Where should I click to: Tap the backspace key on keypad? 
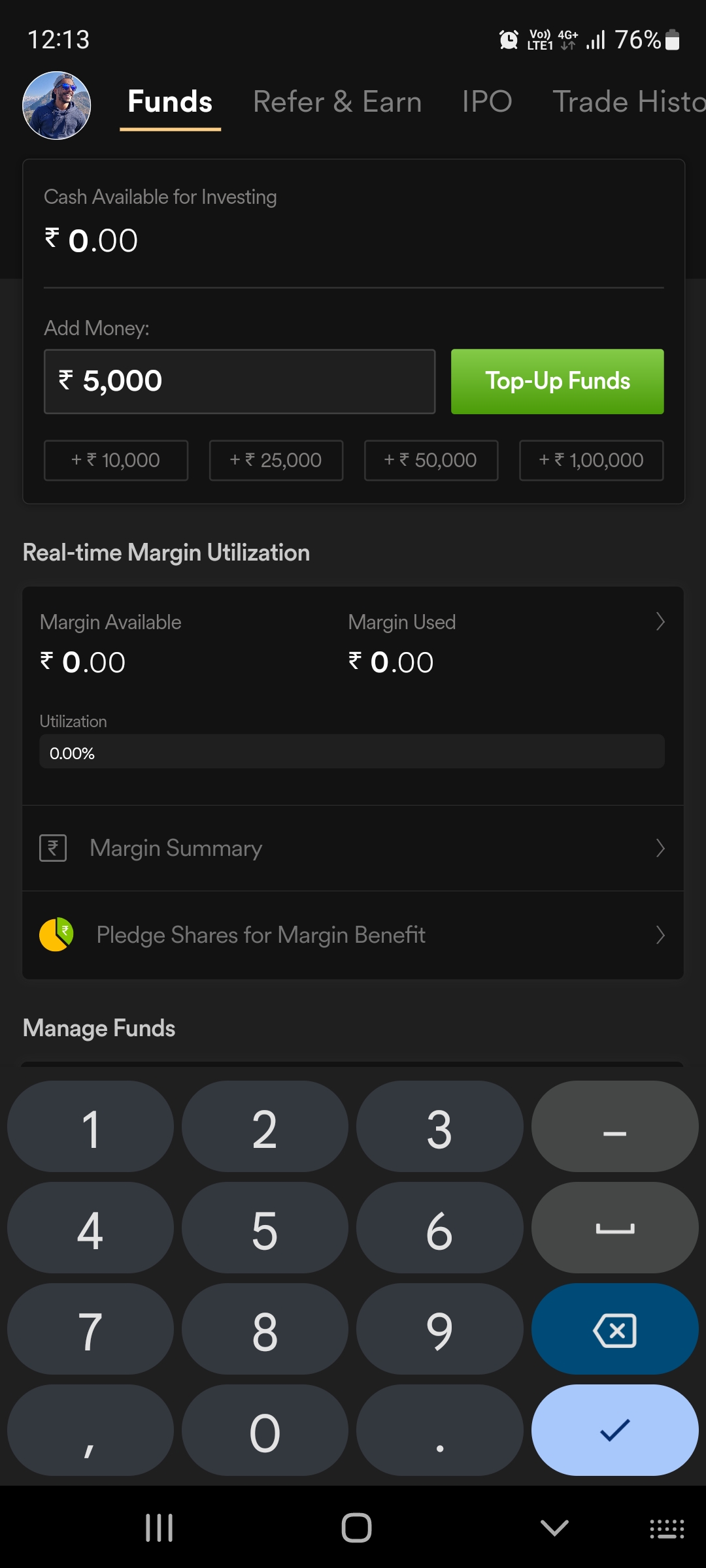(614, 1329)
